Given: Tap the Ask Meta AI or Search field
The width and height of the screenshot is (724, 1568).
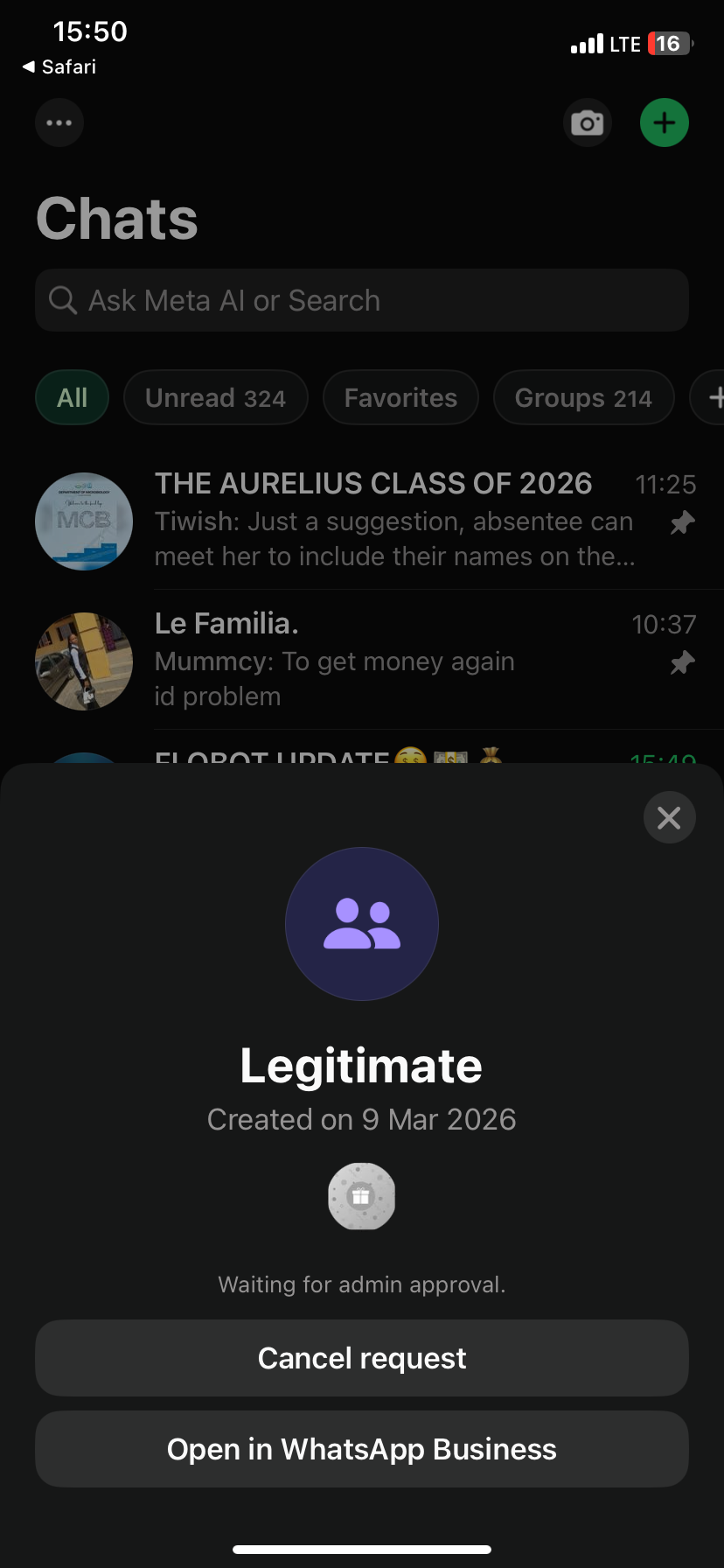Looking at the screenshot, I should pyautogui.click(x=362, y=300).
